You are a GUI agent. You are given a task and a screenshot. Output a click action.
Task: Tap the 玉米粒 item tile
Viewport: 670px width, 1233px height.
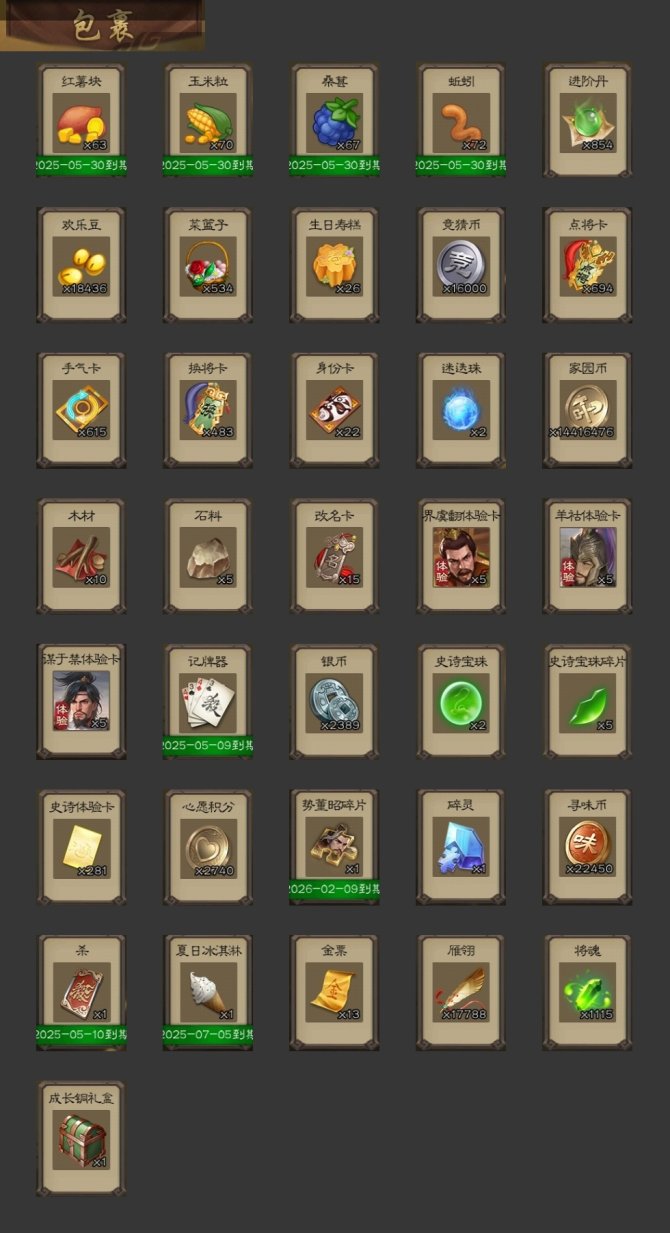[x=208, y=121]
